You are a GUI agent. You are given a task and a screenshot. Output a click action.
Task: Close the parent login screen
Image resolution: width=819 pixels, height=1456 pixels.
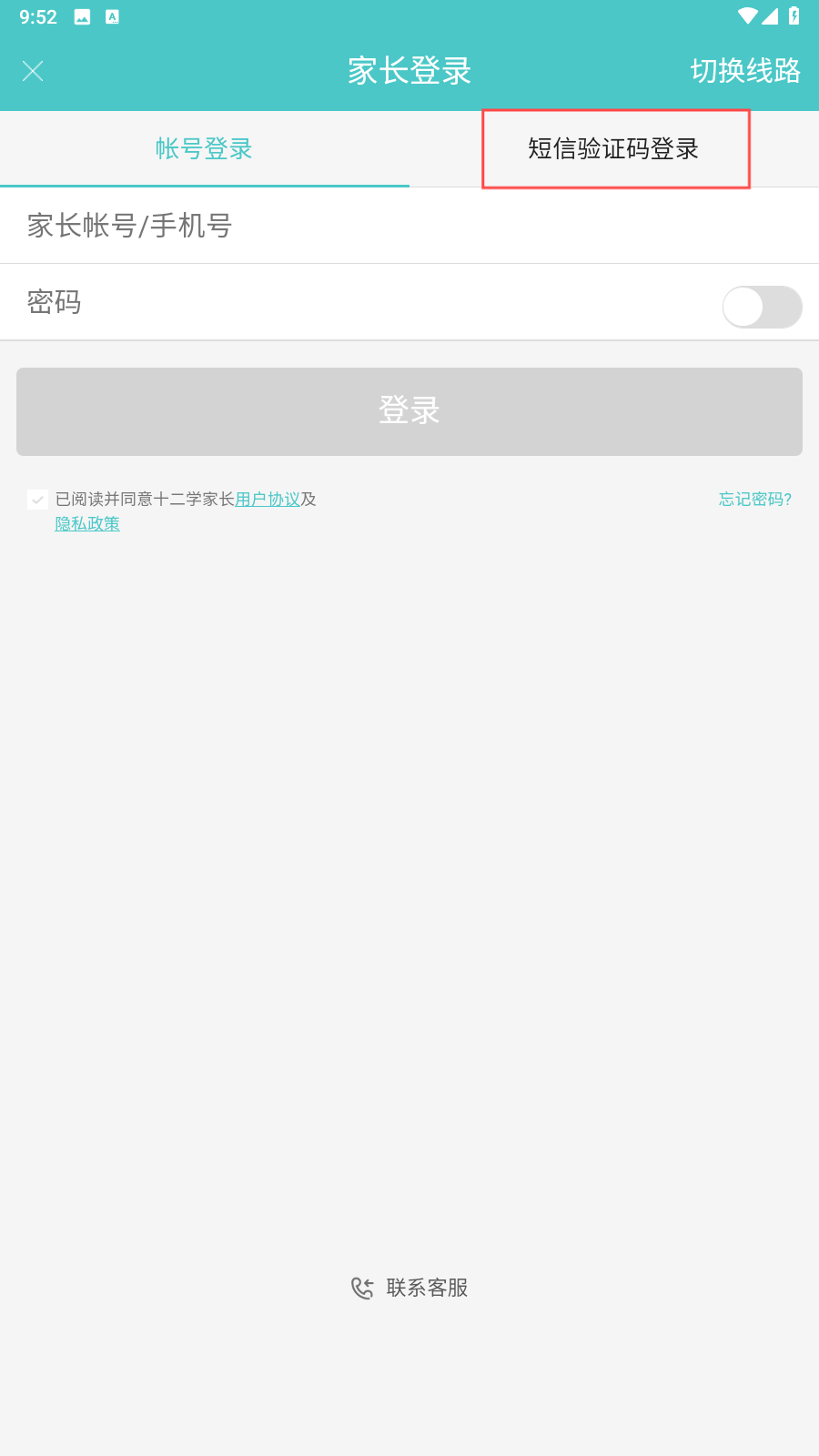(33, 71)
